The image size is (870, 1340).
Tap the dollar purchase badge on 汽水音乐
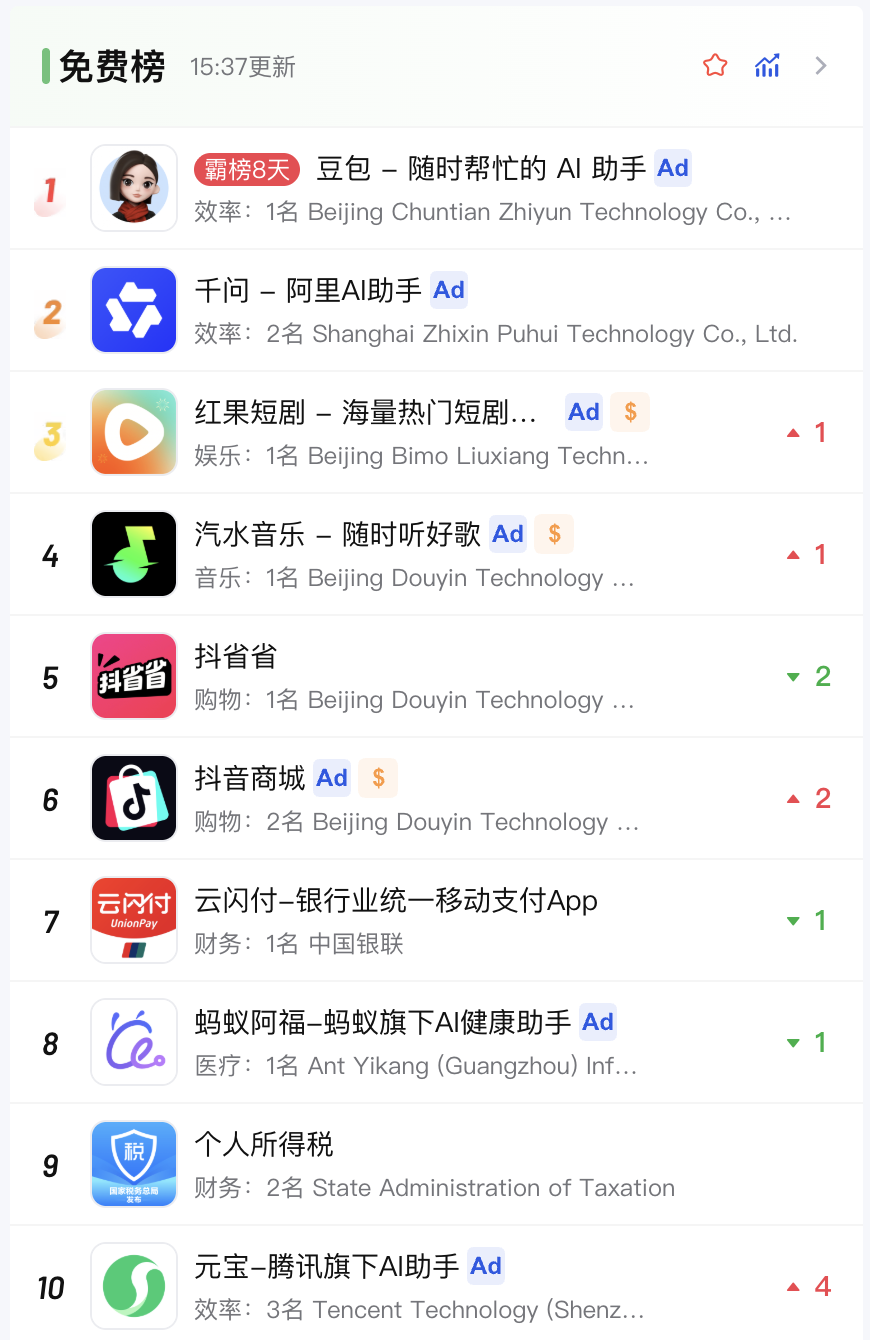[554, 534]
